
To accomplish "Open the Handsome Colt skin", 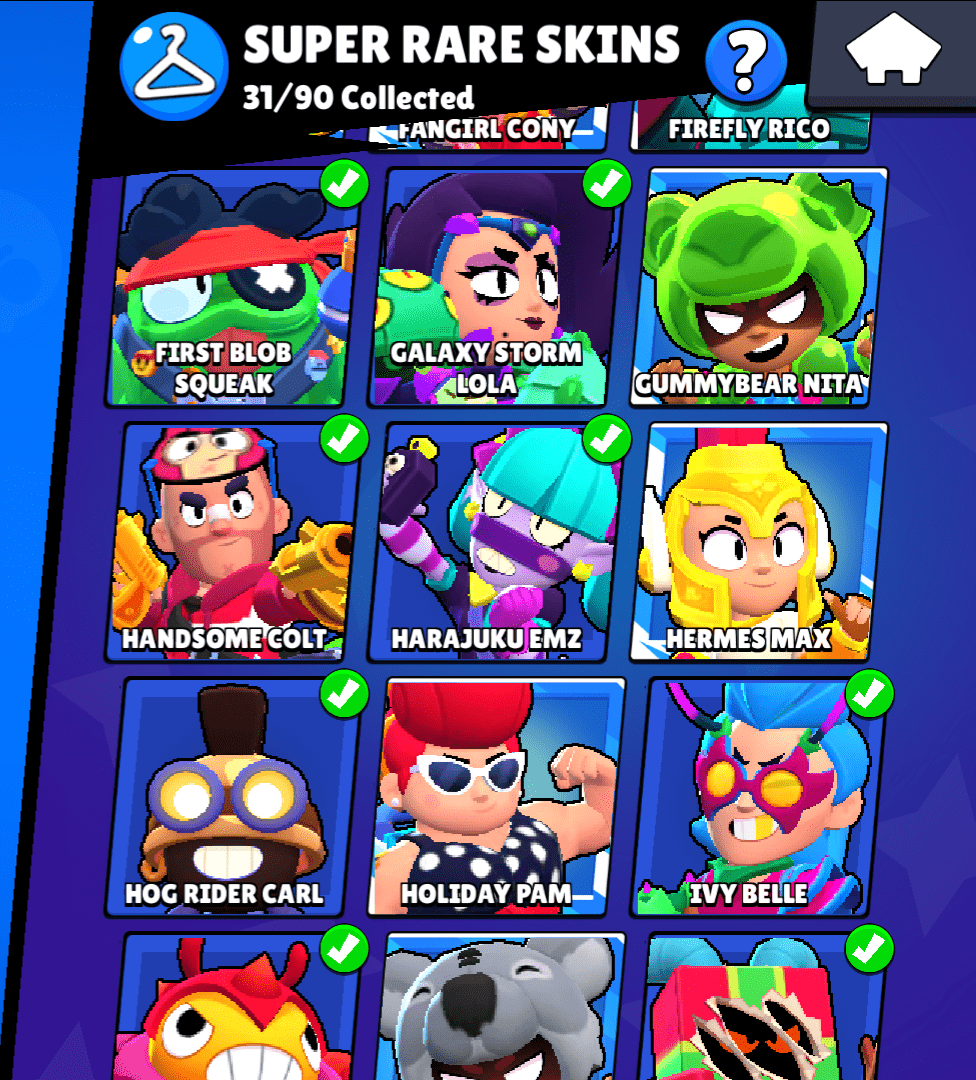I will [232, 545].
